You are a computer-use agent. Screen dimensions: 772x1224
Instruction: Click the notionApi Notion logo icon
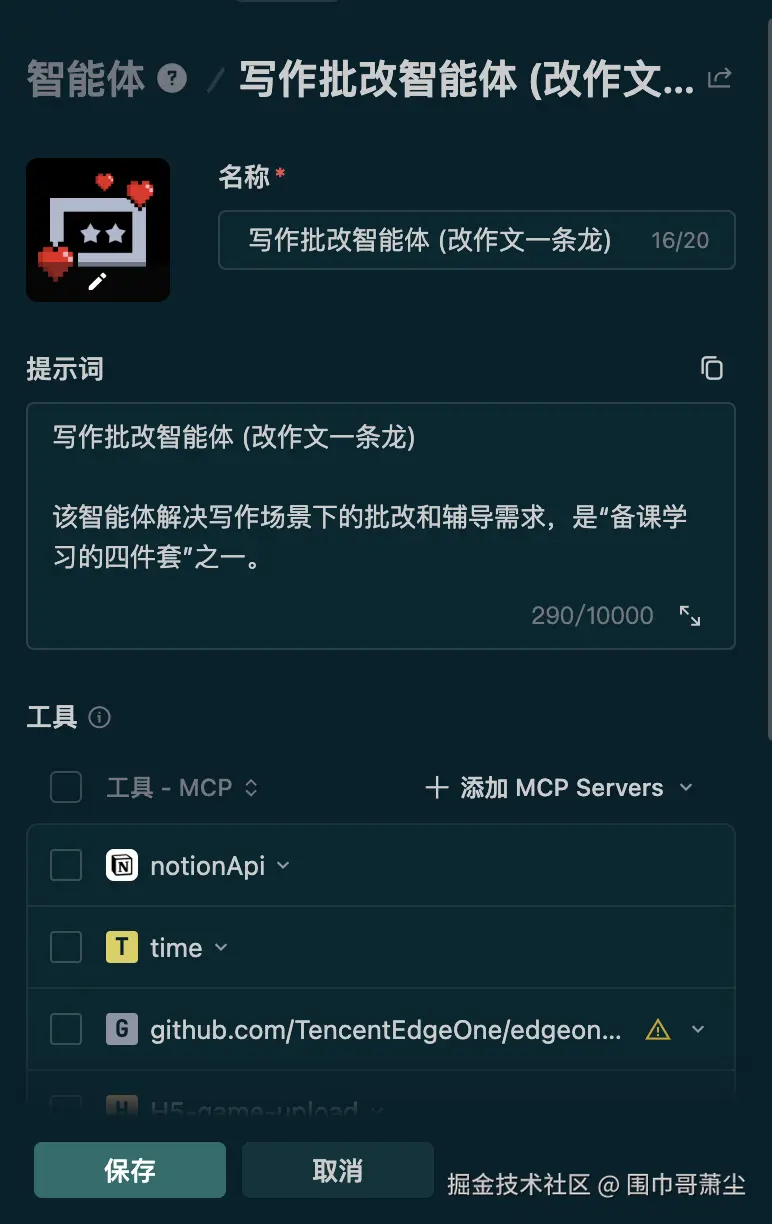click(122, 865)
